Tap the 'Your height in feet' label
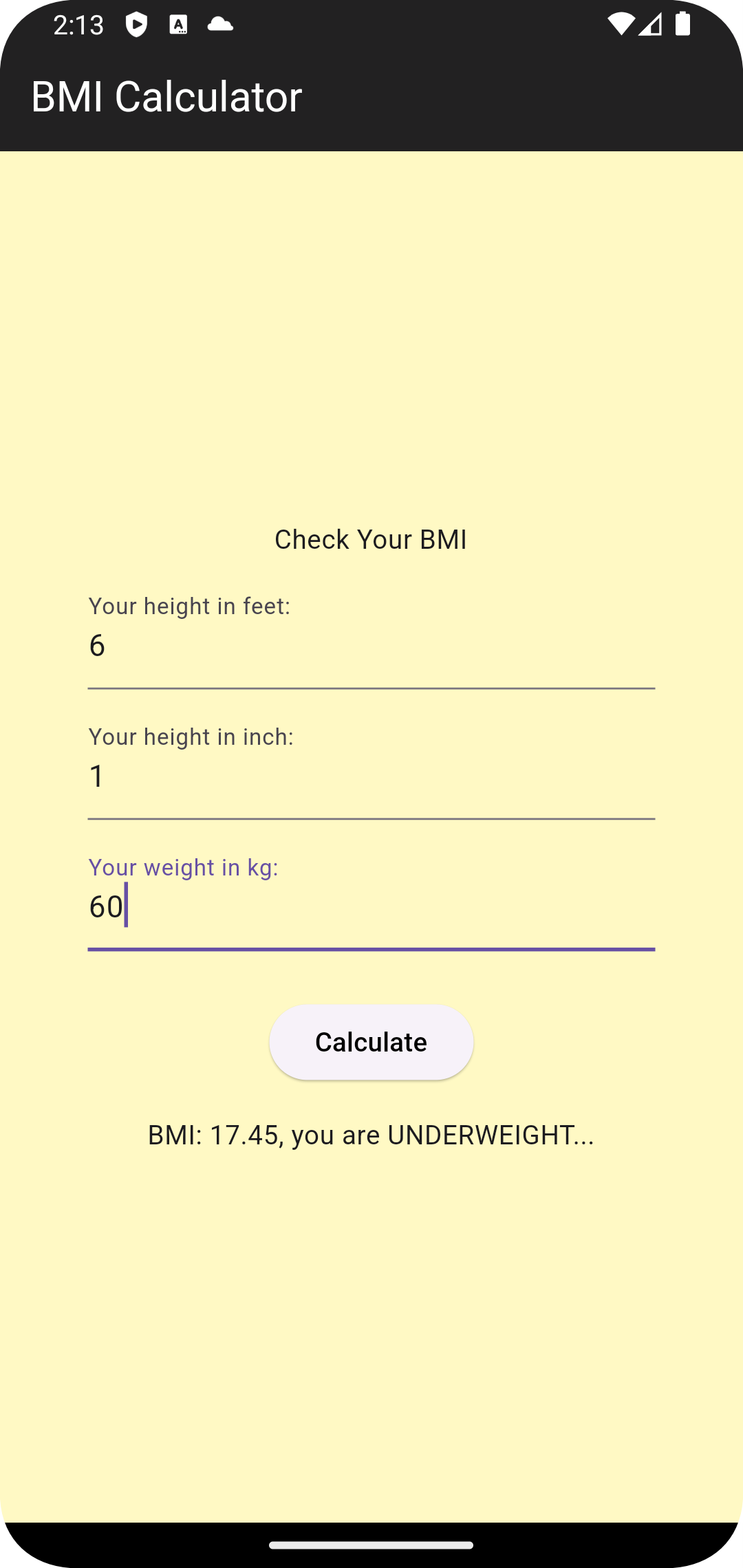The image size is (743, 1568). click(x=191, y=606)
